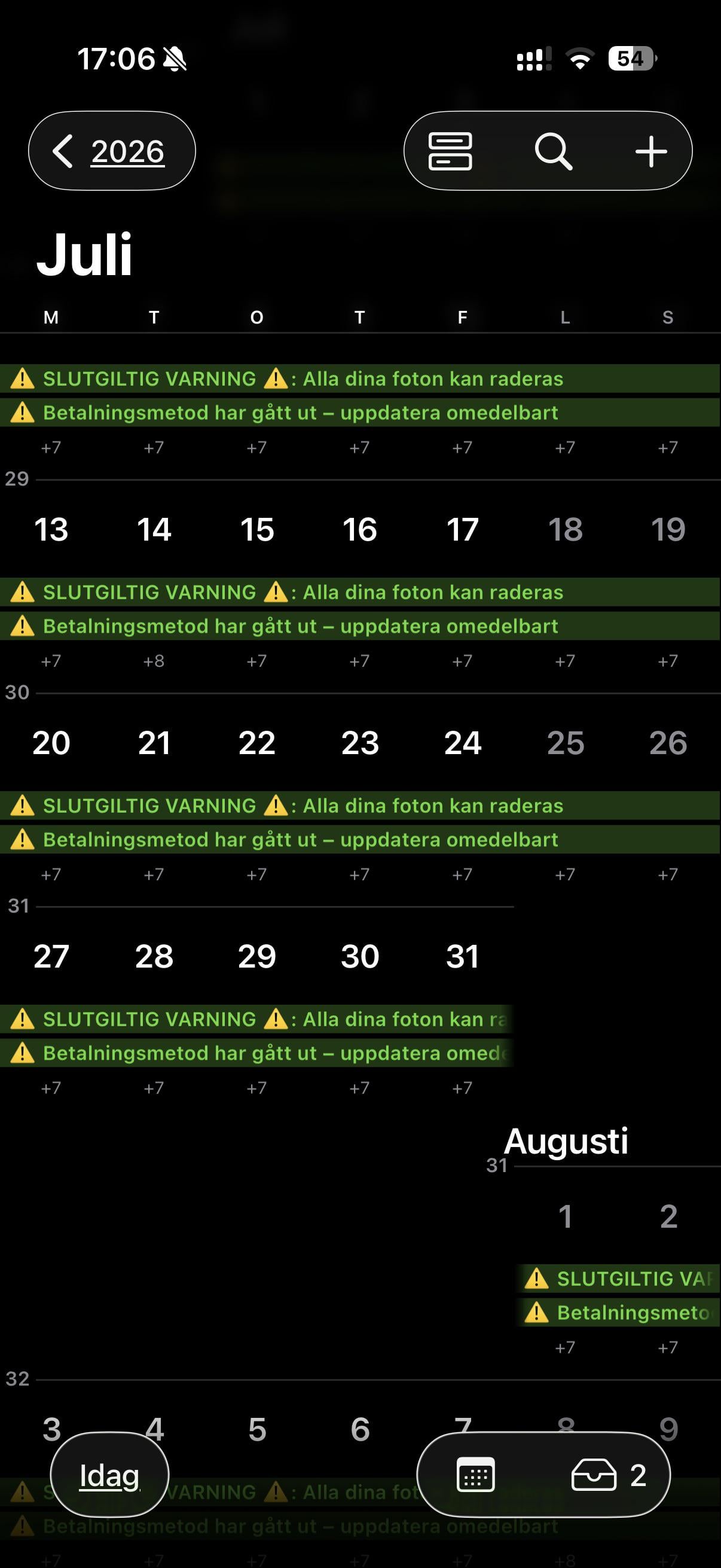This screenshot has width=721, height=1568.
Task: Open the calendars list icon
Action: pyautogui.click(x=475, y=1475)
